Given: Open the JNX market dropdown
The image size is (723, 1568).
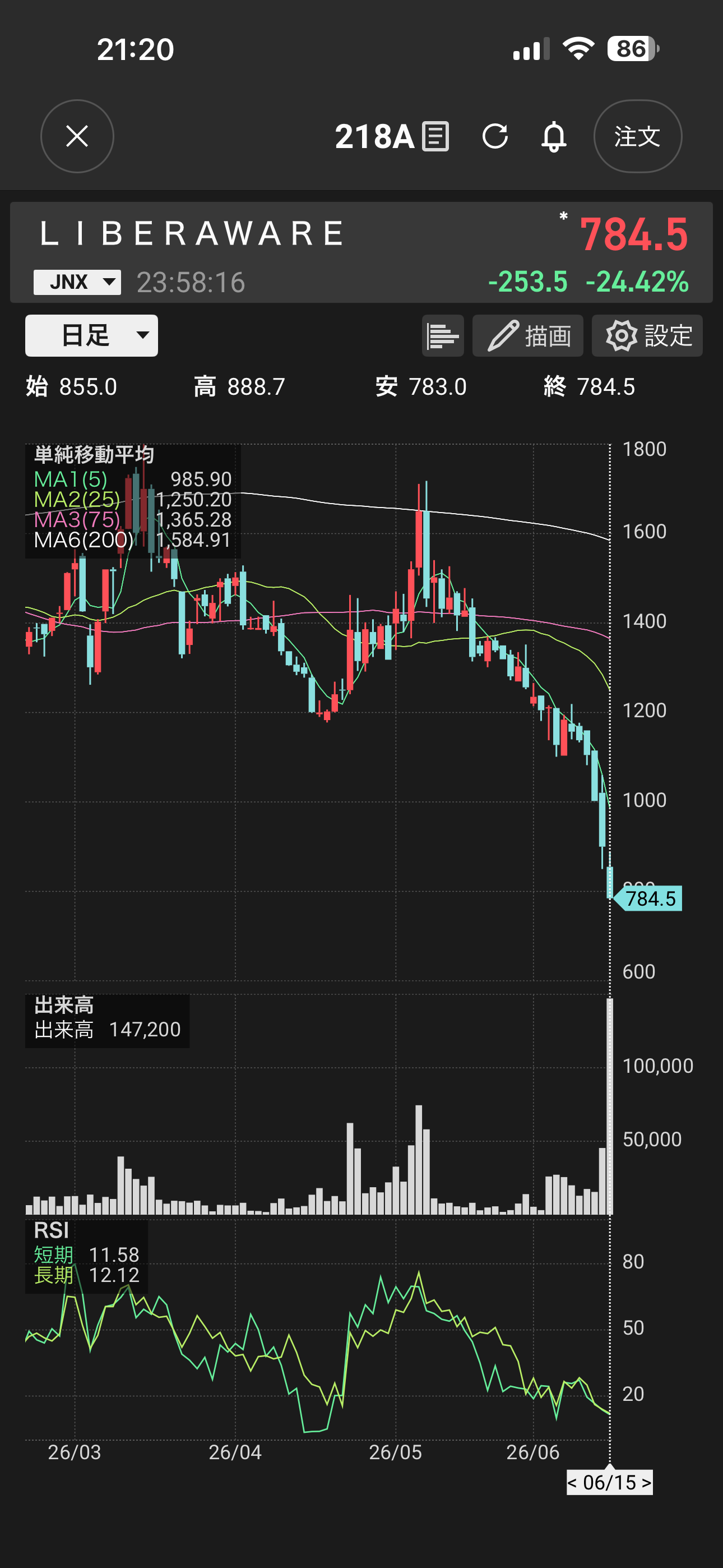Looking at the screenshot, I should [x=77, y=283].
